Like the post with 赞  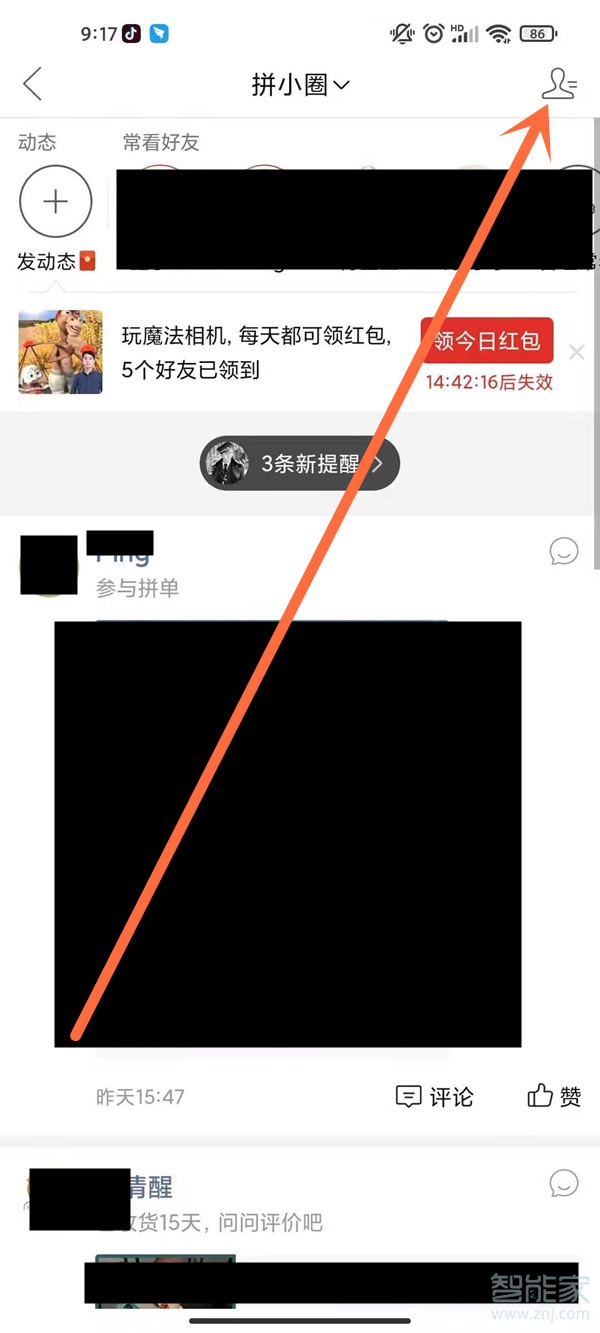554,1097
